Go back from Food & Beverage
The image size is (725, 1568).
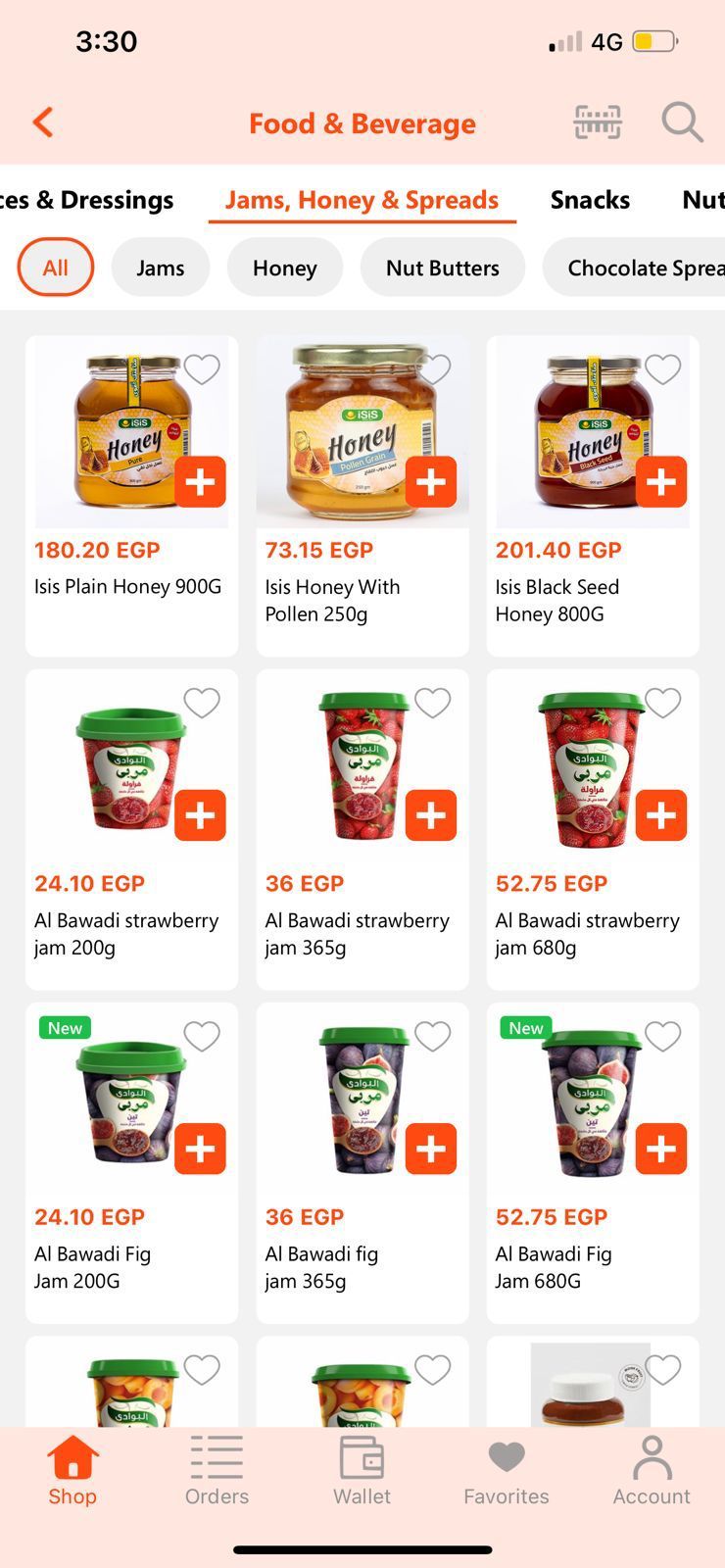[x=43, y=122]
